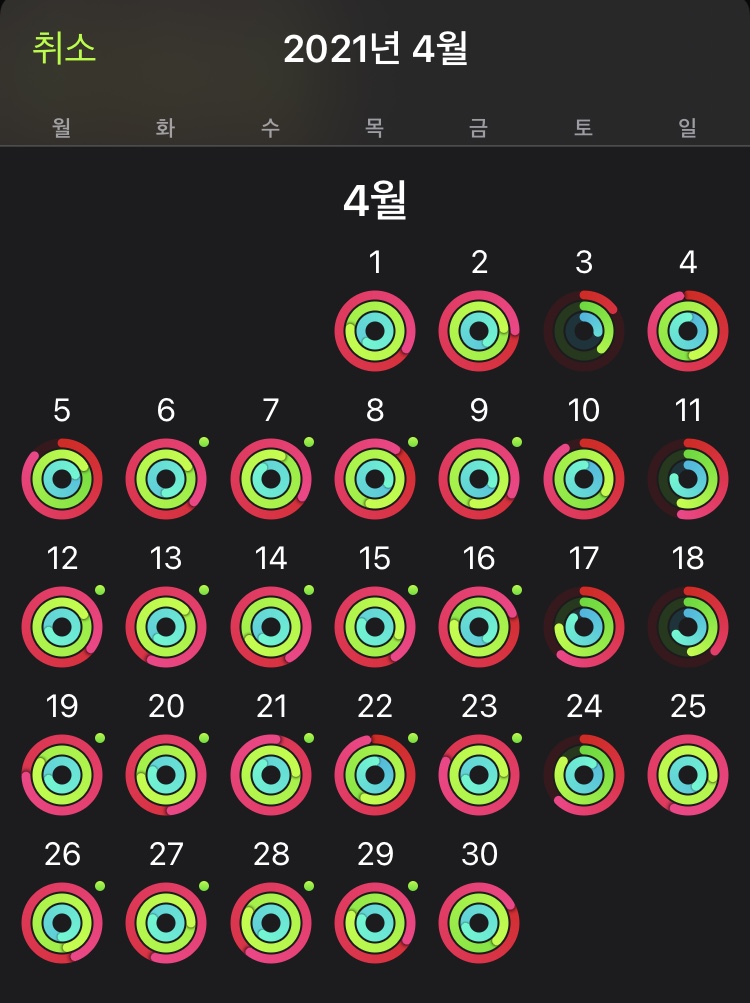Screen dimensions: 750x1003
Task: Open the April 5 day summary
Action: pyautogui.click(x=62, y=479)
